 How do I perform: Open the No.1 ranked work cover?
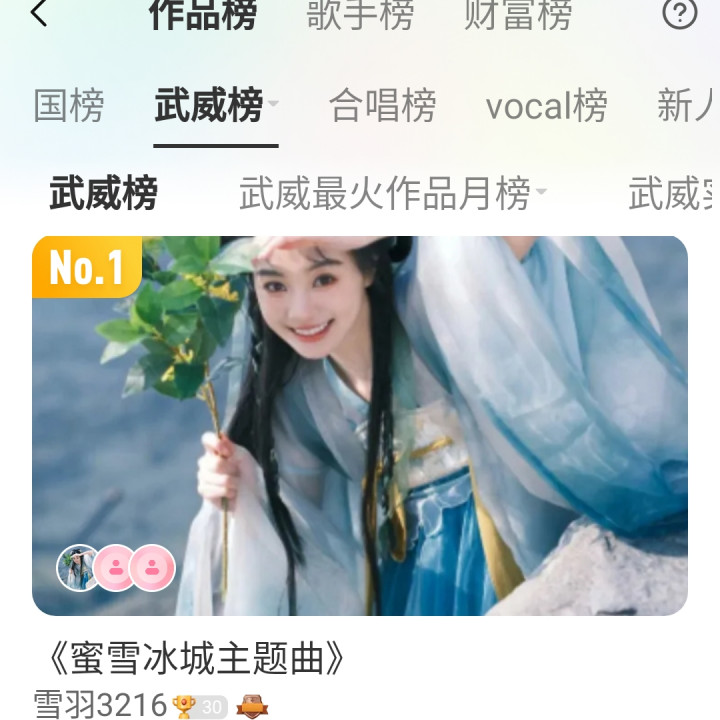(360, 425)
